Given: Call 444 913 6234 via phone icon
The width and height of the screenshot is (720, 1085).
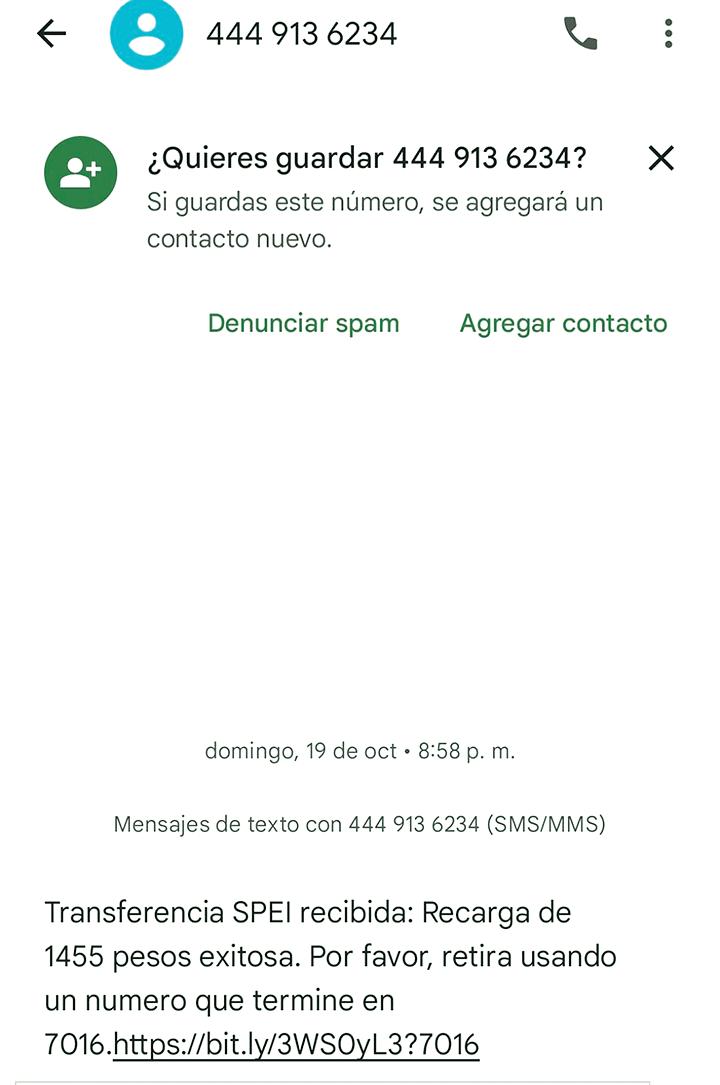Looking at the screenshot, I should tap(580, 34).
